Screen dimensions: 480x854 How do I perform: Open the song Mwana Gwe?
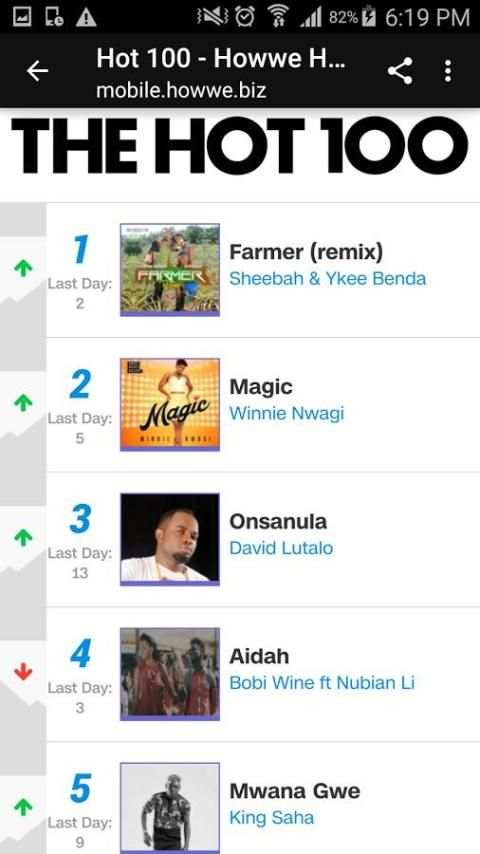point(295,791)
